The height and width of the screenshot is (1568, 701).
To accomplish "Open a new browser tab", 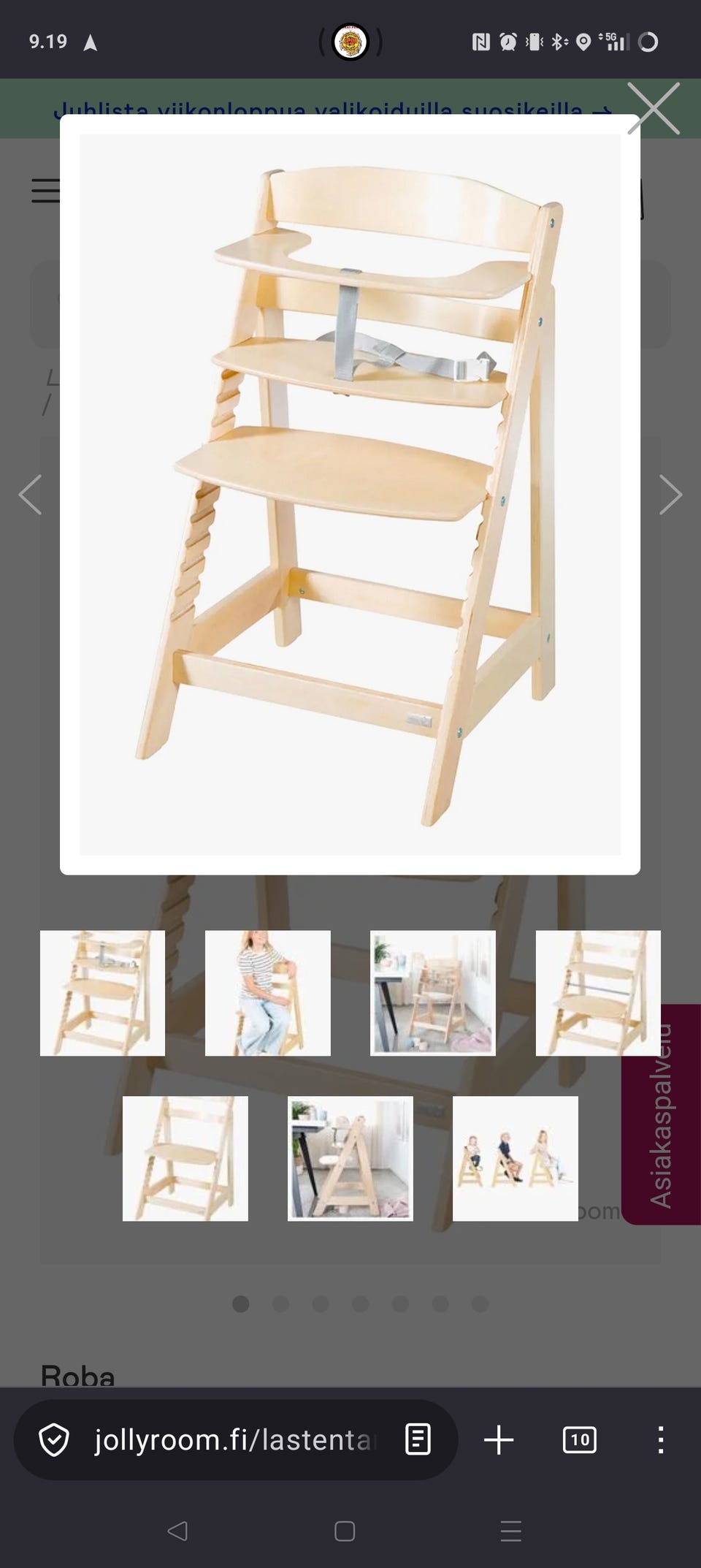I will coord(499,1440).
